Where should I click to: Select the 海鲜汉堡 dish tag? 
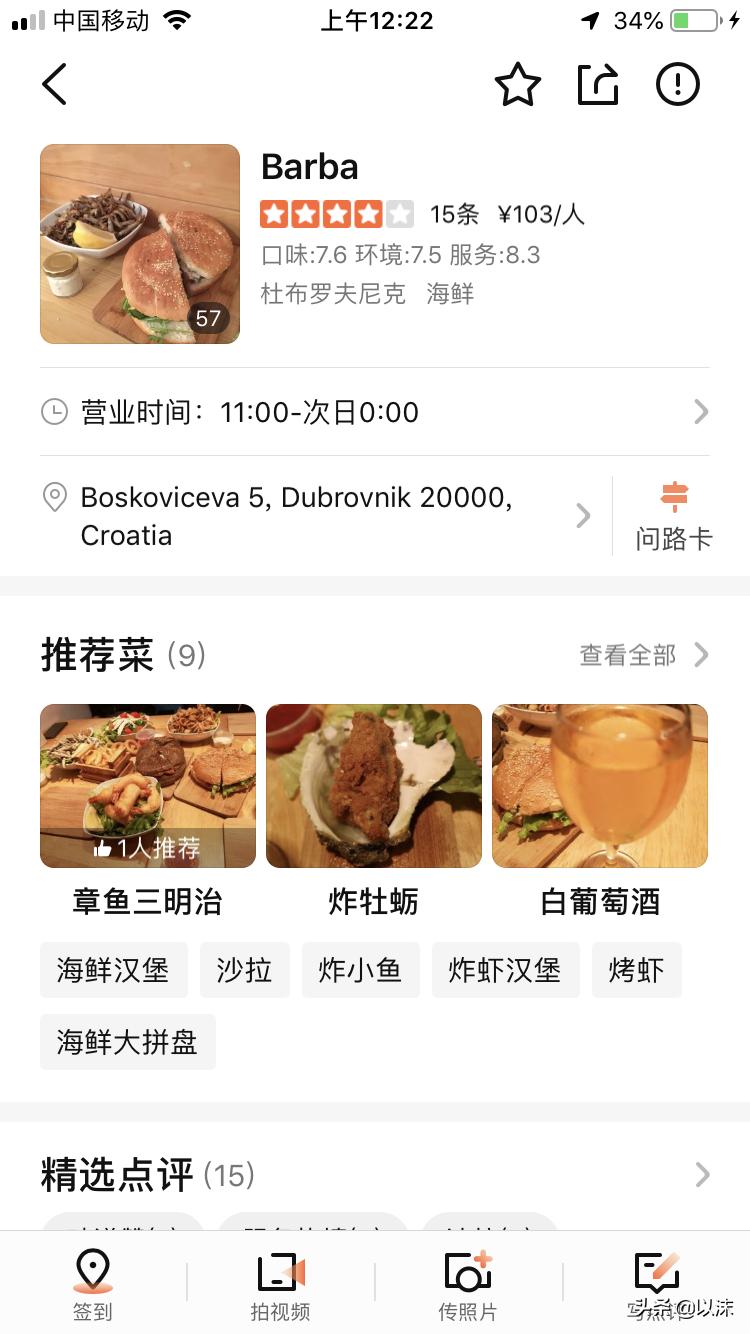[113, 970]
